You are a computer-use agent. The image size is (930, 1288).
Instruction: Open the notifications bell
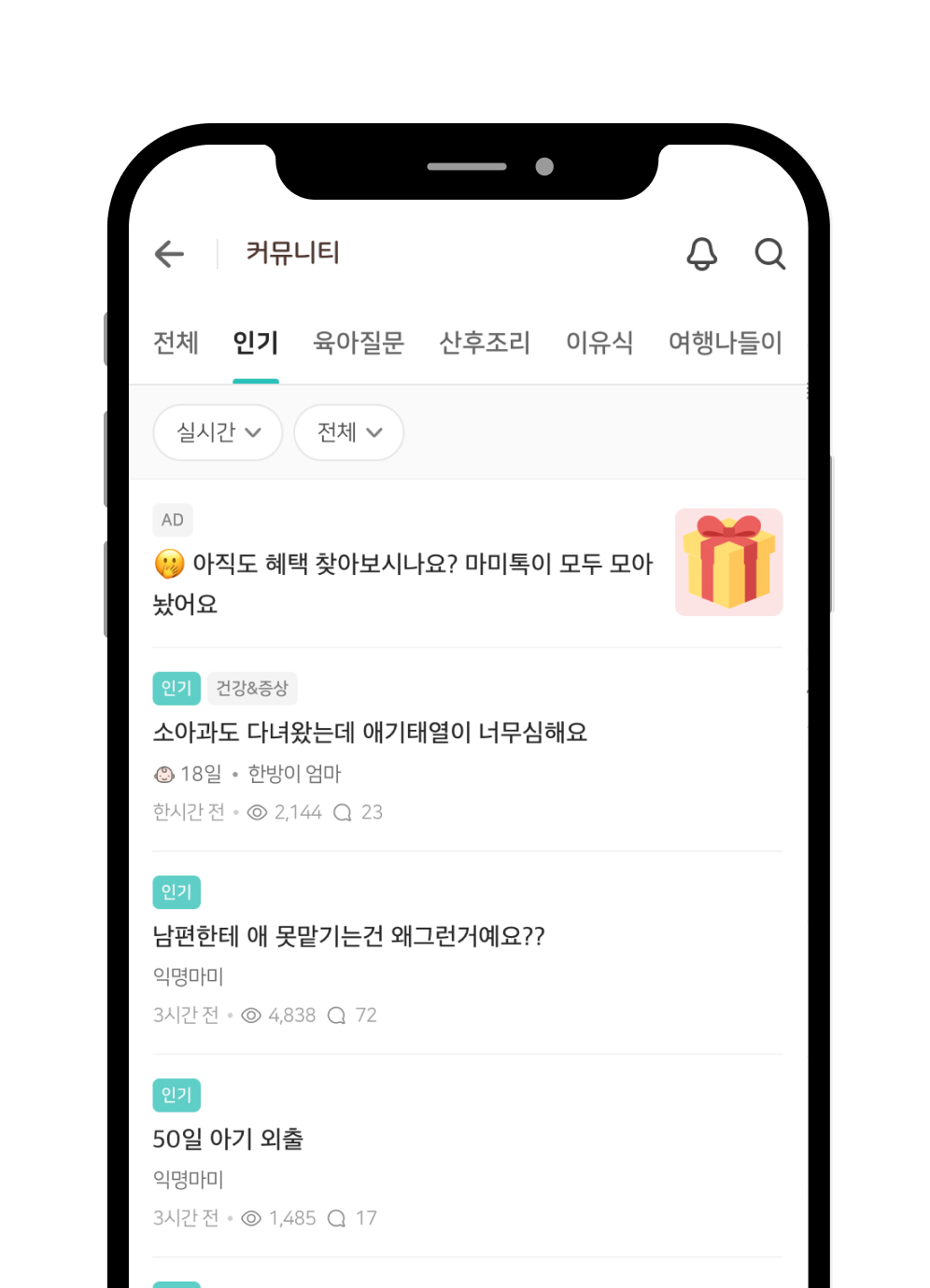pyautogui.click(x=701, y=254)
